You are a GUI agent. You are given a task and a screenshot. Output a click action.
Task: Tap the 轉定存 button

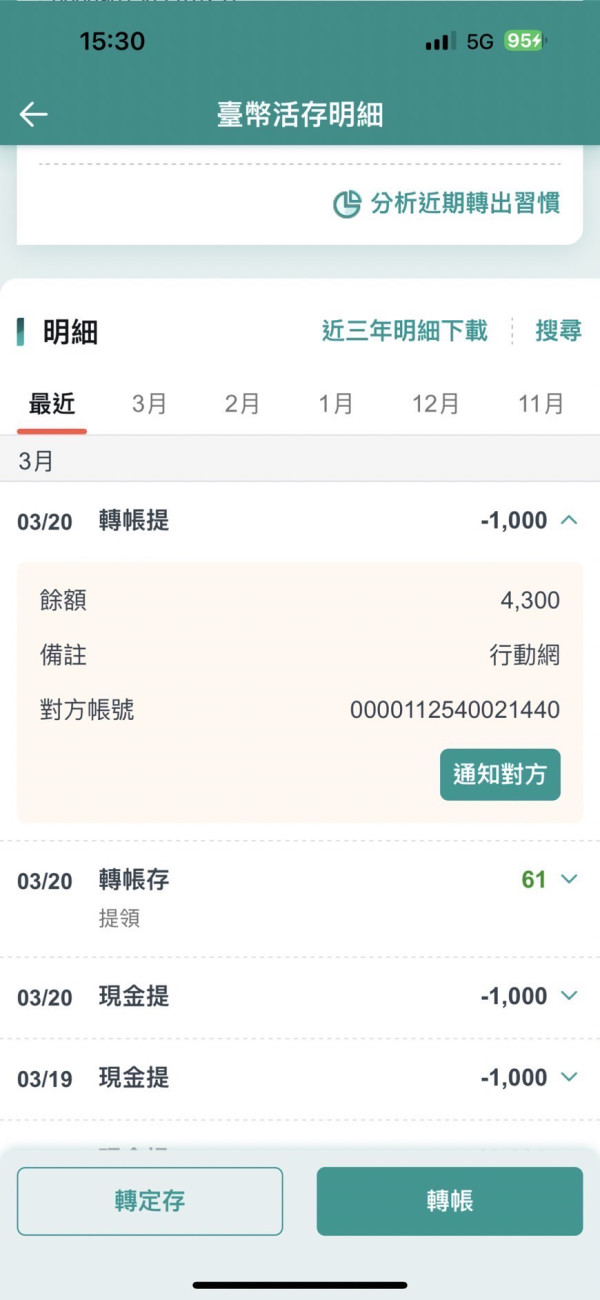click(150, 1201)
